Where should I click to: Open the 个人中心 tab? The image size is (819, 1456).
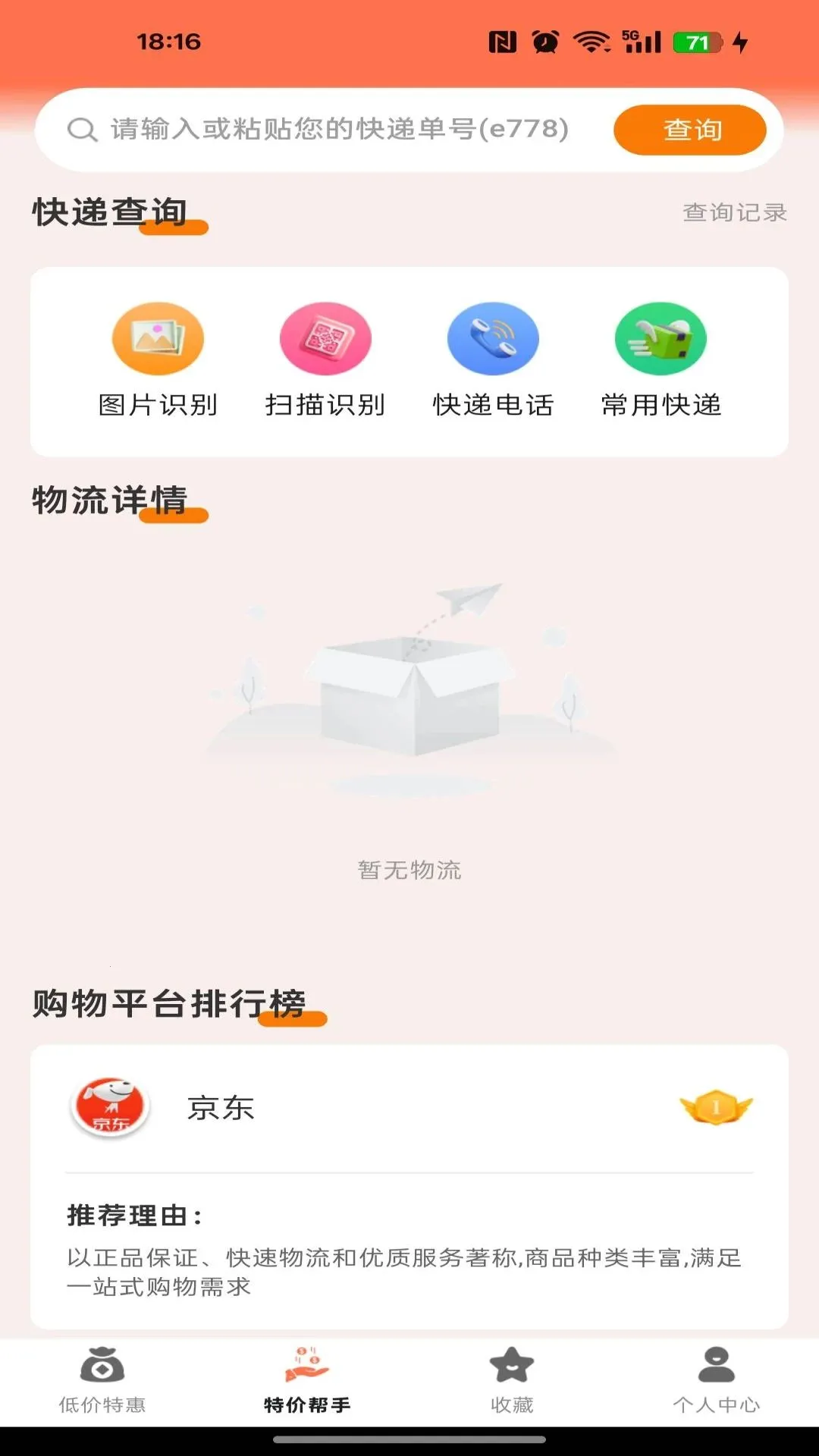point(717,1381)
